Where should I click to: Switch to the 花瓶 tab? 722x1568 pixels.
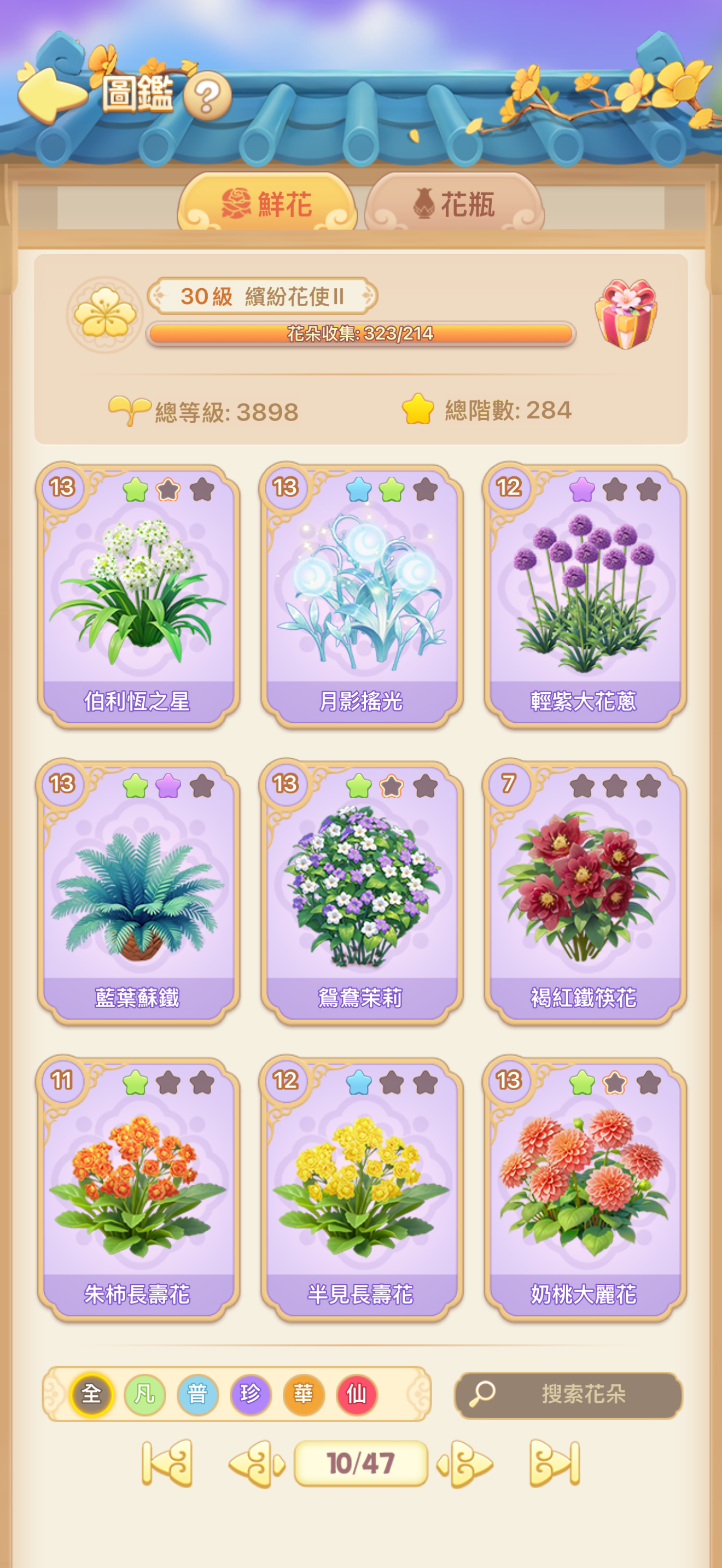pyautogui.click(x=453, y=203)
